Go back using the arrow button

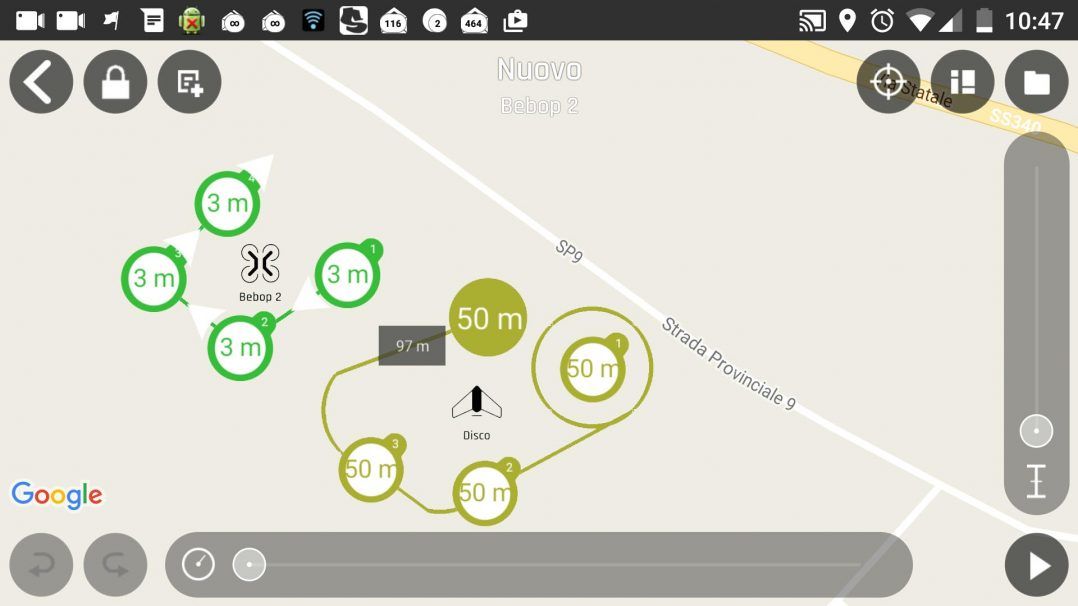tap(41, 82)
